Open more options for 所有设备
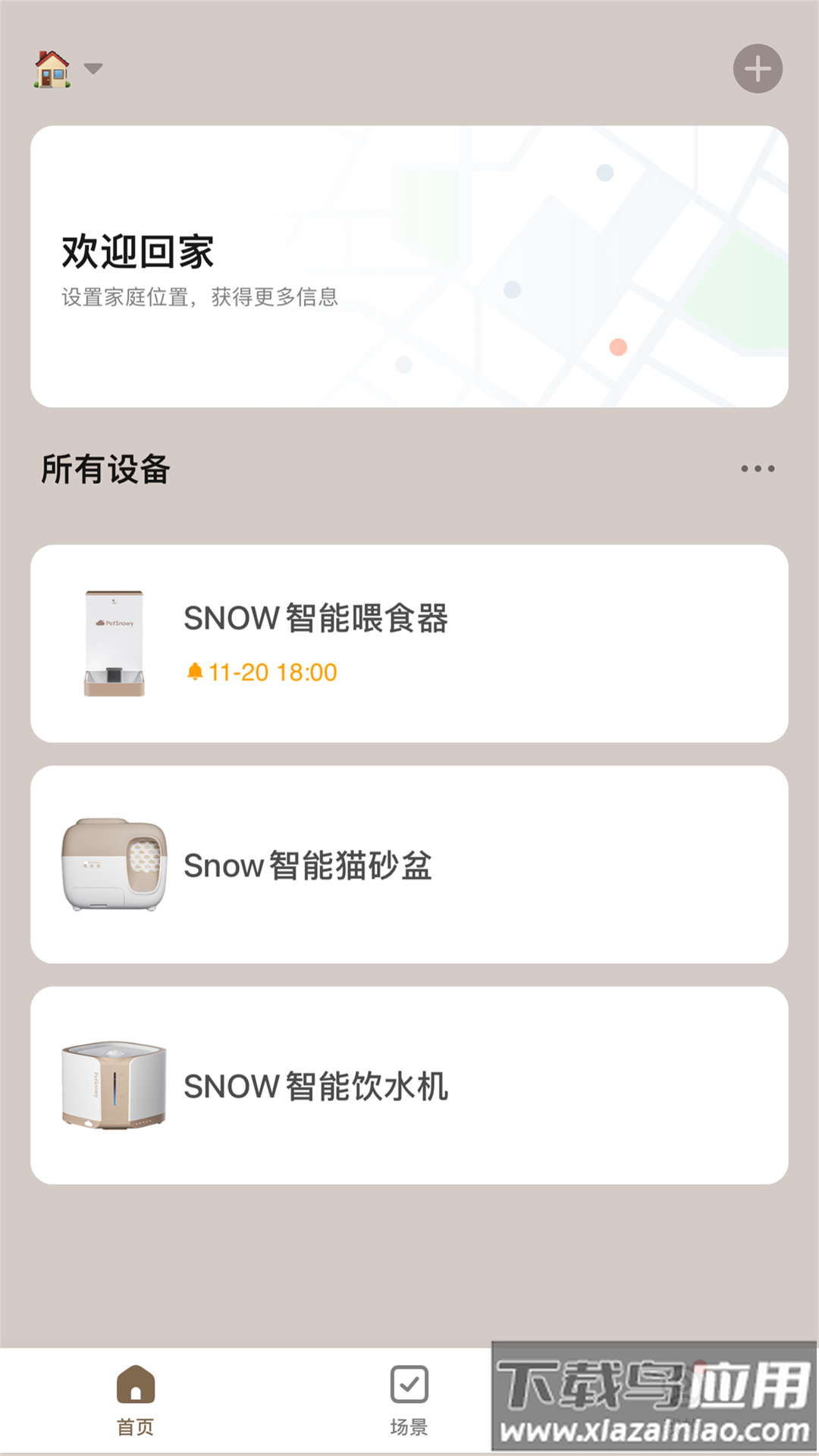This screenshot has height=1456, width=819. pyautogui.click(x=758, y=469)
